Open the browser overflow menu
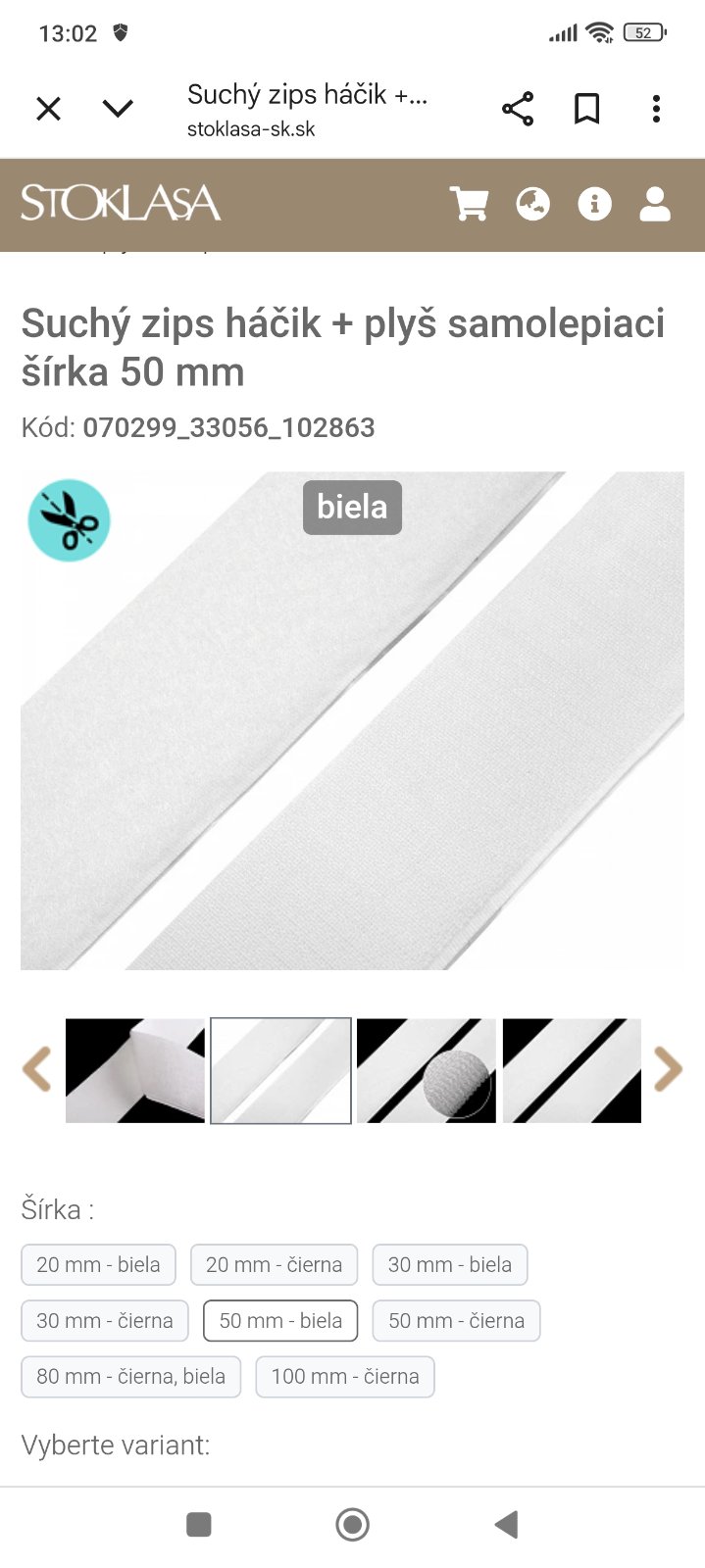The image size is (705, 1568). click(656, 109)
